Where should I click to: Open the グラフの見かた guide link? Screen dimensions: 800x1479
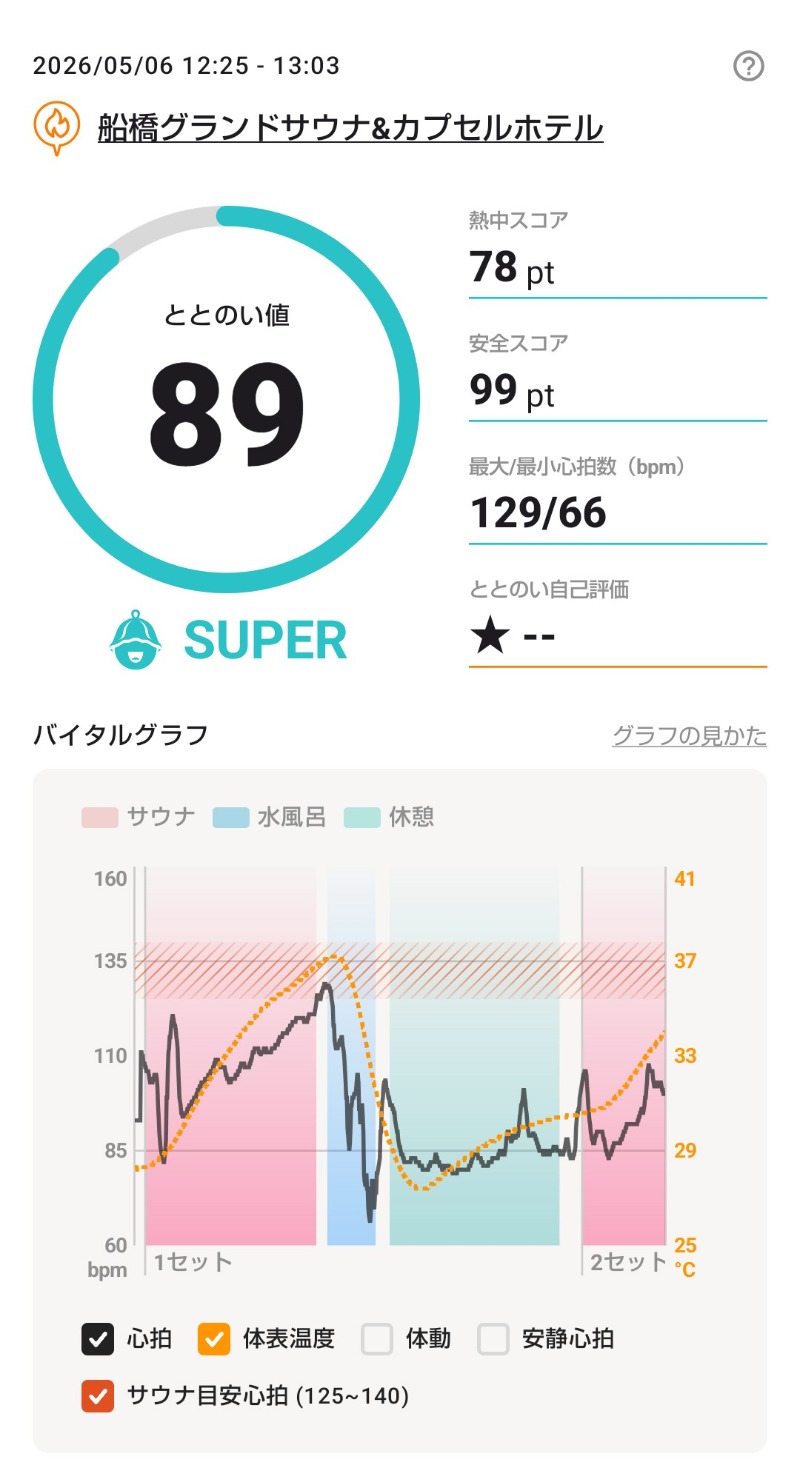pyautogui.click(x=689, y=736)
